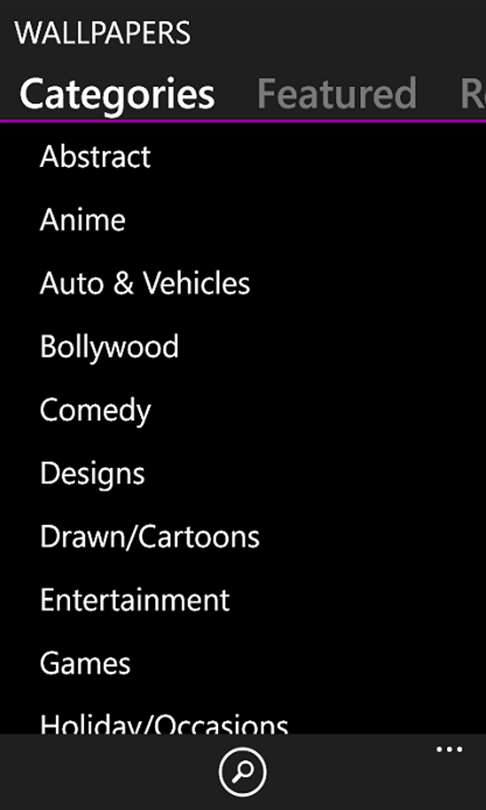486x810 pixels.
Task: Select the Entertainment category
Action: point(135,600)
